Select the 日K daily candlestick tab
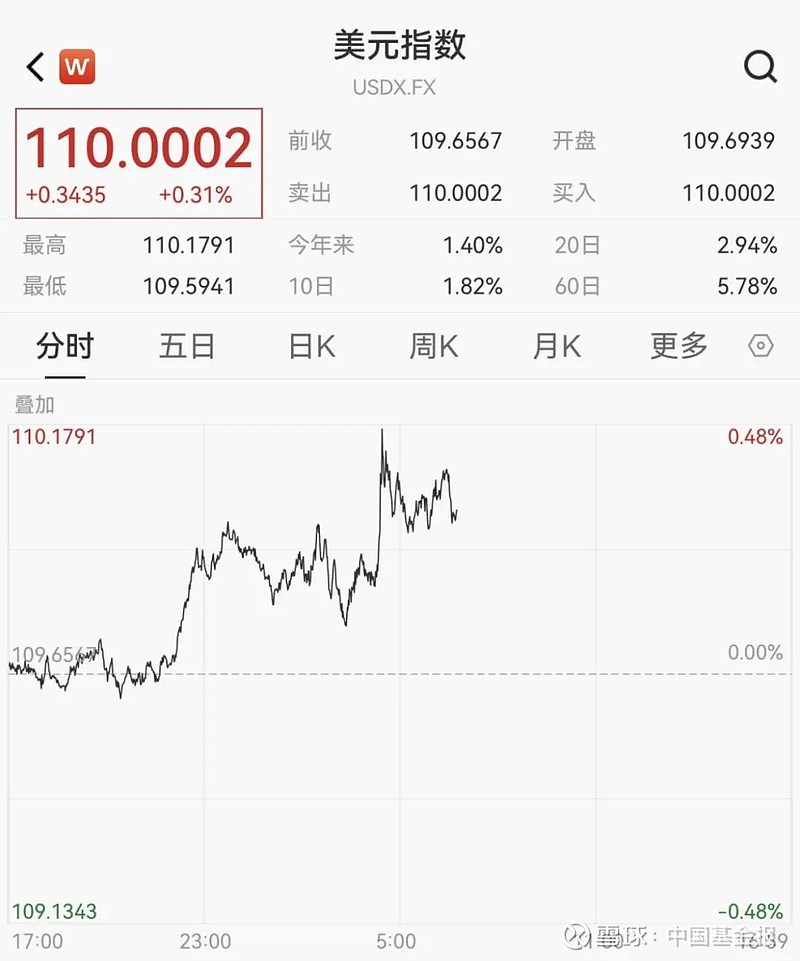 310,346
